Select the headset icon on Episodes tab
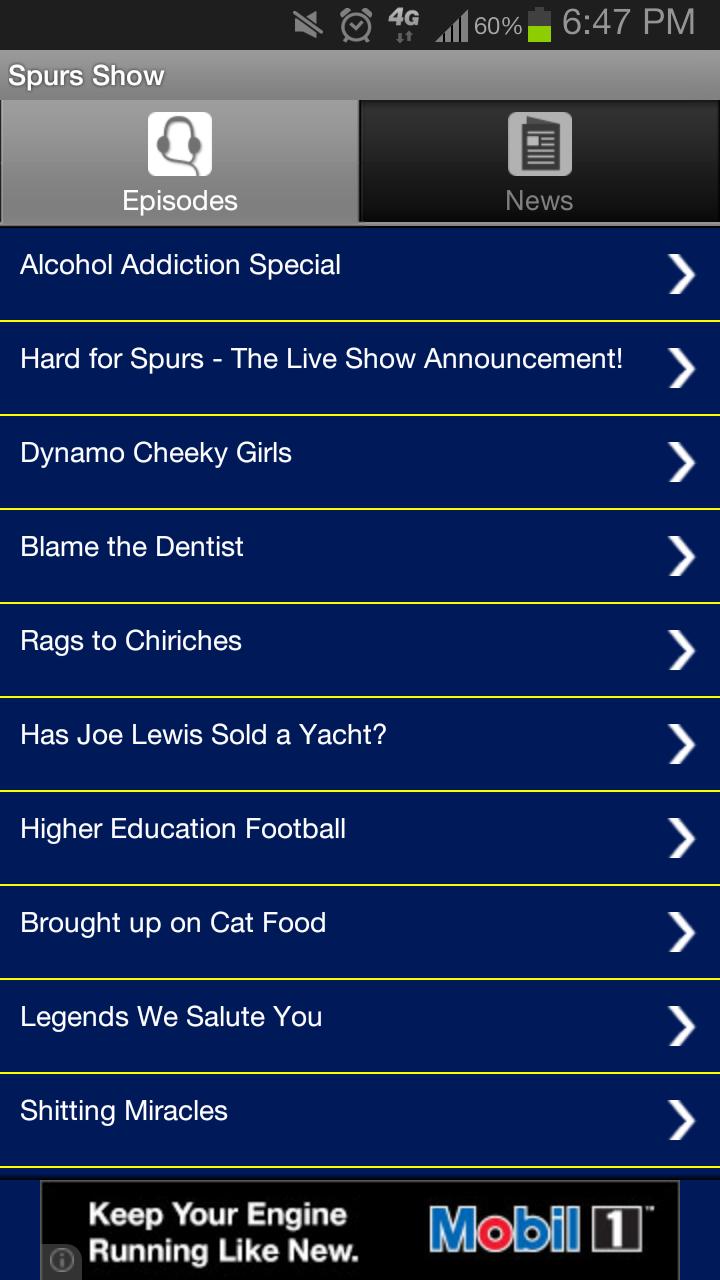The width and height of the screenshot is (720, 1280). pos(179,143)
